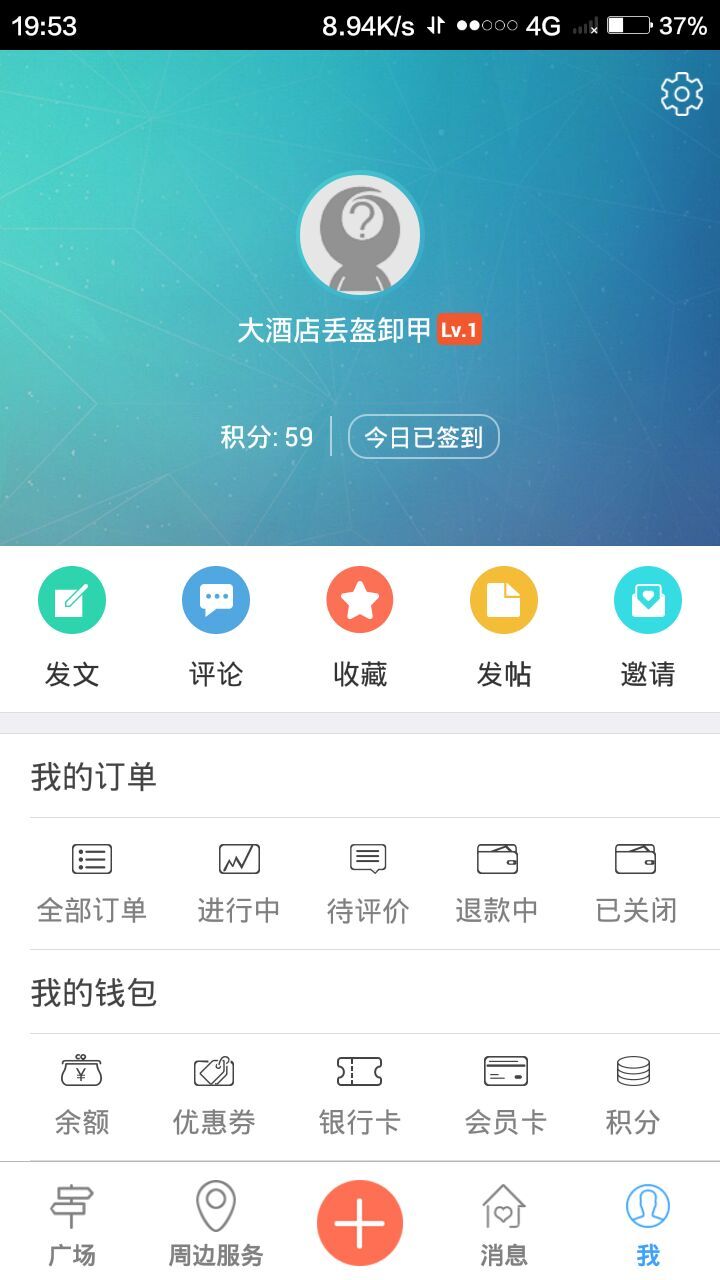Open the 发文 (publish post) icon
The width and height of the screenshot is (720, 1280).
pos(71,599)
